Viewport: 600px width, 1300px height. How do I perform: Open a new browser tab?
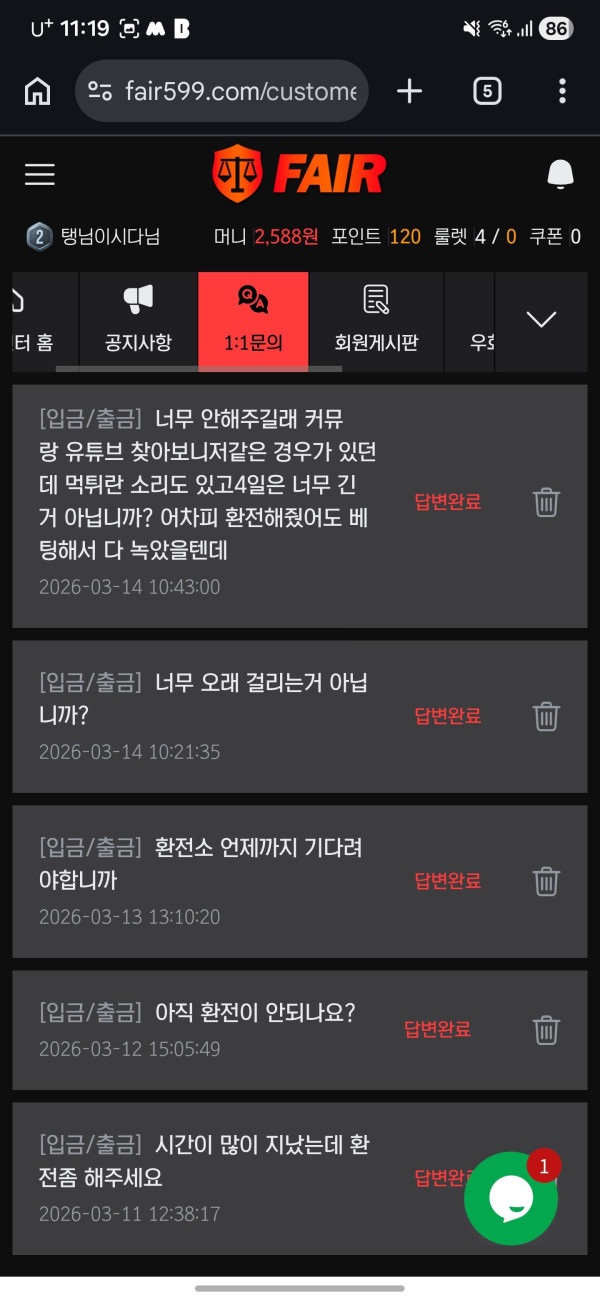(409, 91)
